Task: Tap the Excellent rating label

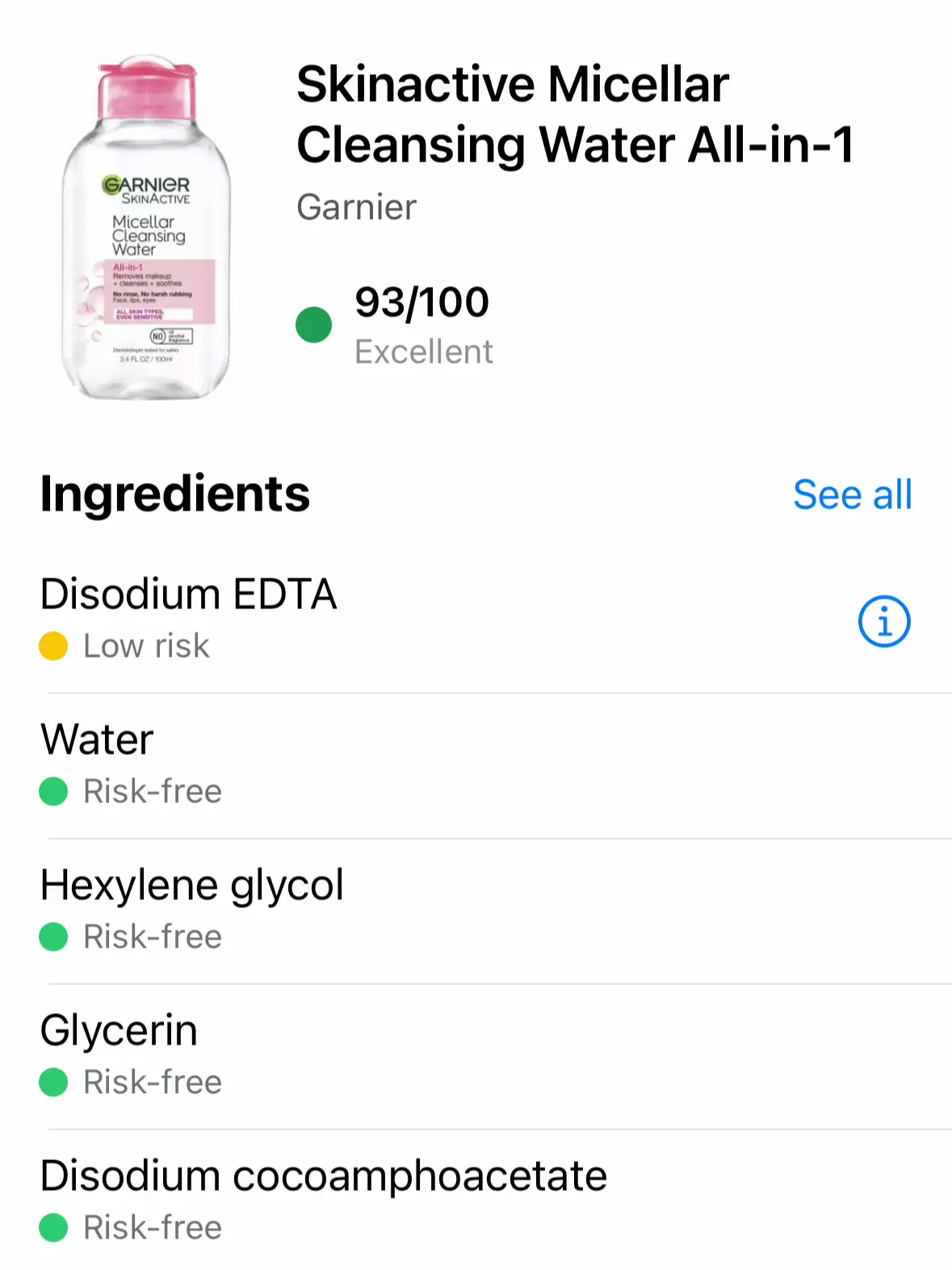Action: pyautogui.click(x=425, y=351)
